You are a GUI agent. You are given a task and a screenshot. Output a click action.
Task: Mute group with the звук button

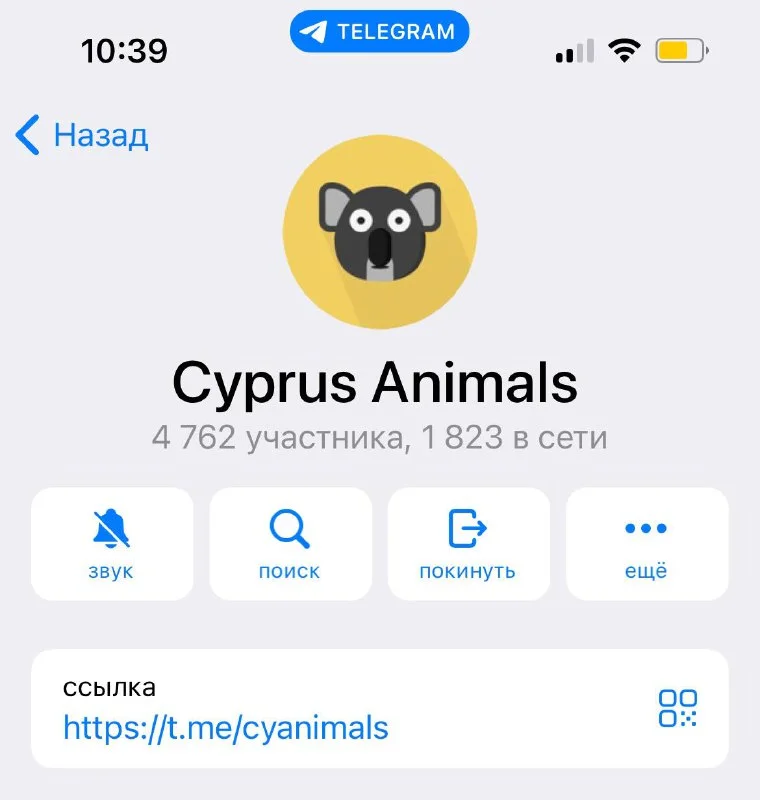tap(111, 543)
